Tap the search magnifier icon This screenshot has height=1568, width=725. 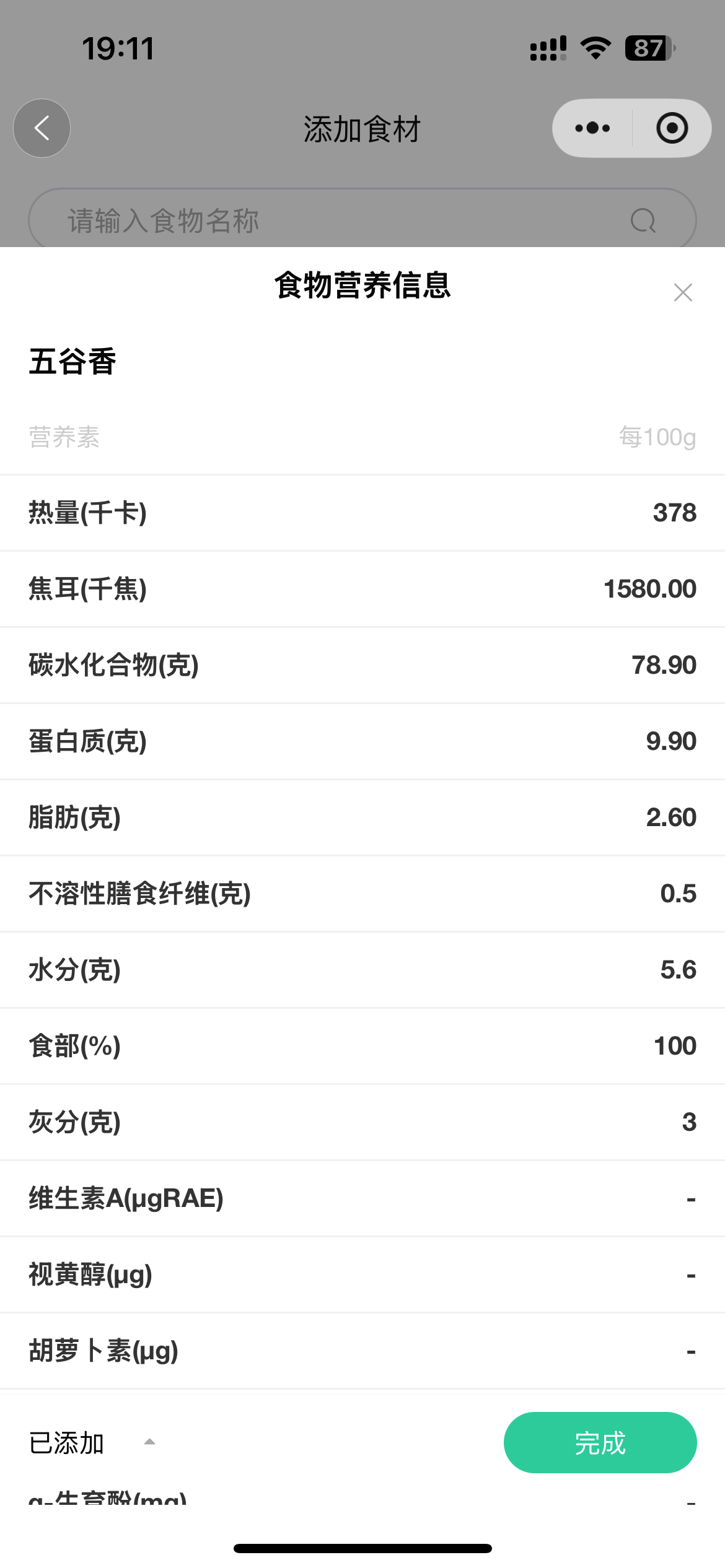(643, 219)
